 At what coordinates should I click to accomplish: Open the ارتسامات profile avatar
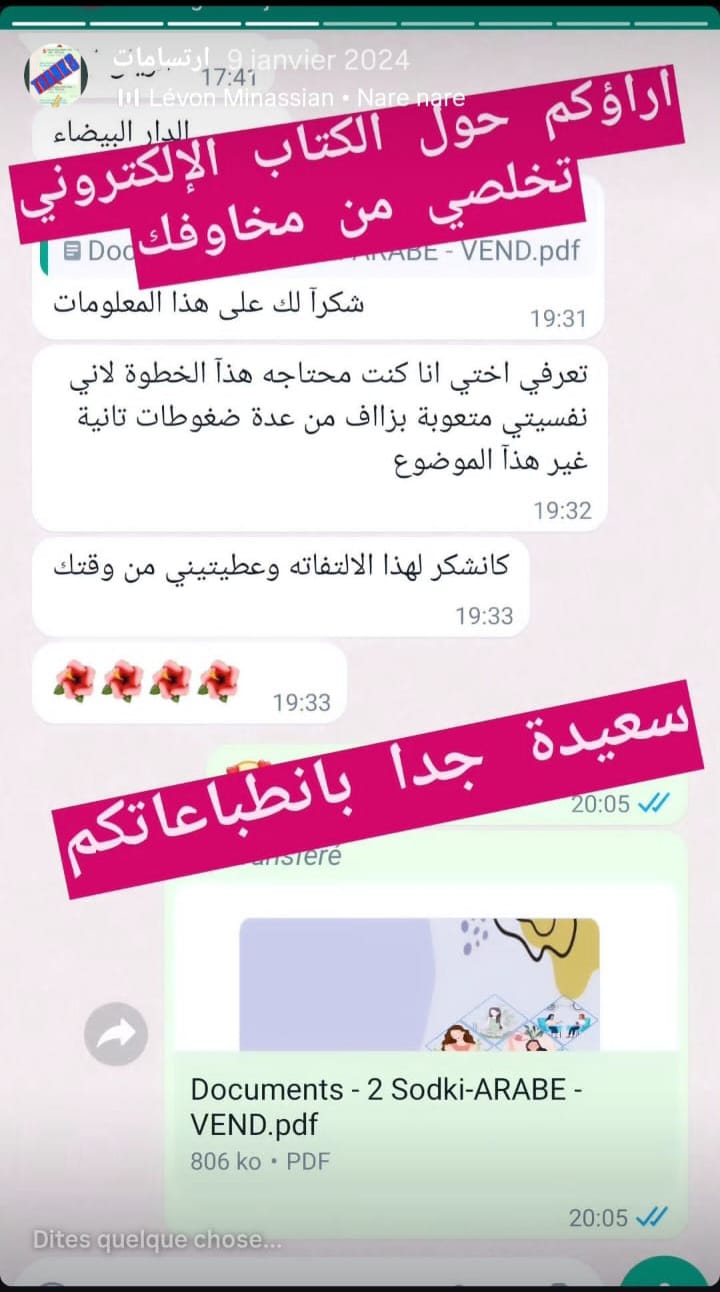coord(56,75)
